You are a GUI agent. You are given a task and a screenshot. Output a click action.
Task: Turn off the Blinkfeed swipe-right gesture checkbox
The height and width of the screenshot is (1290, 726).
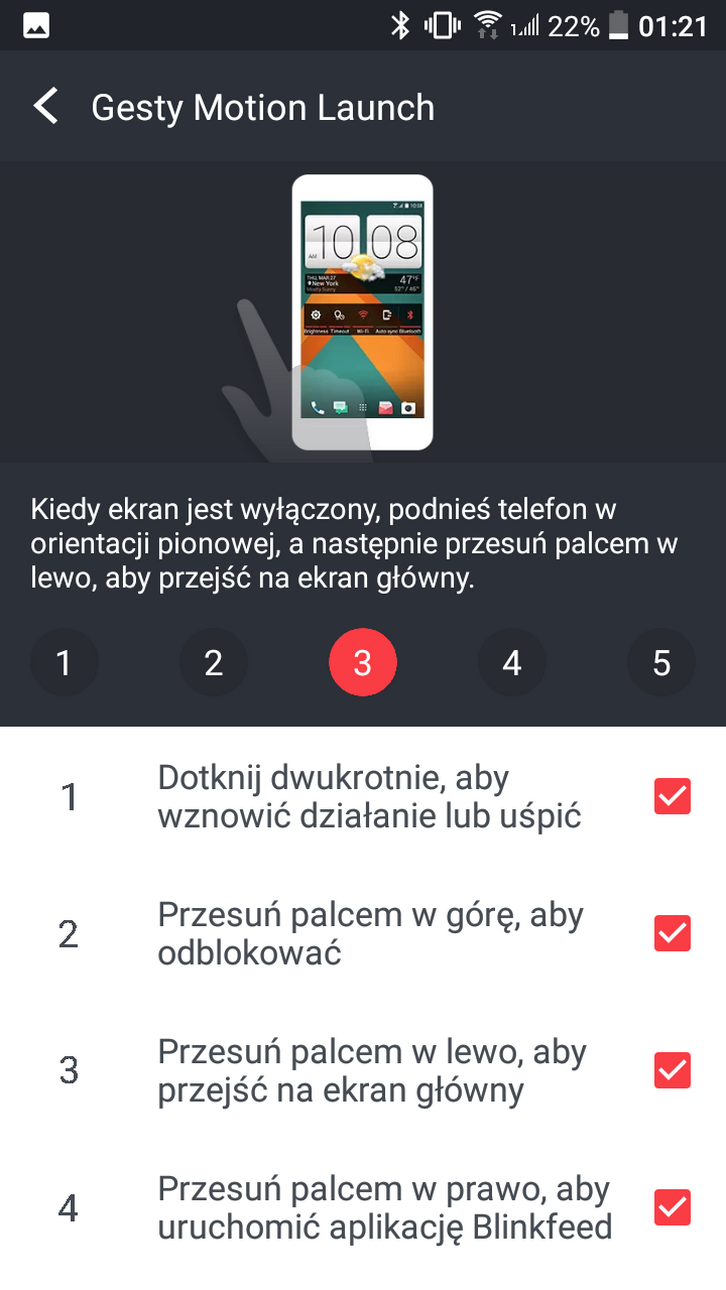point(672,1207)
